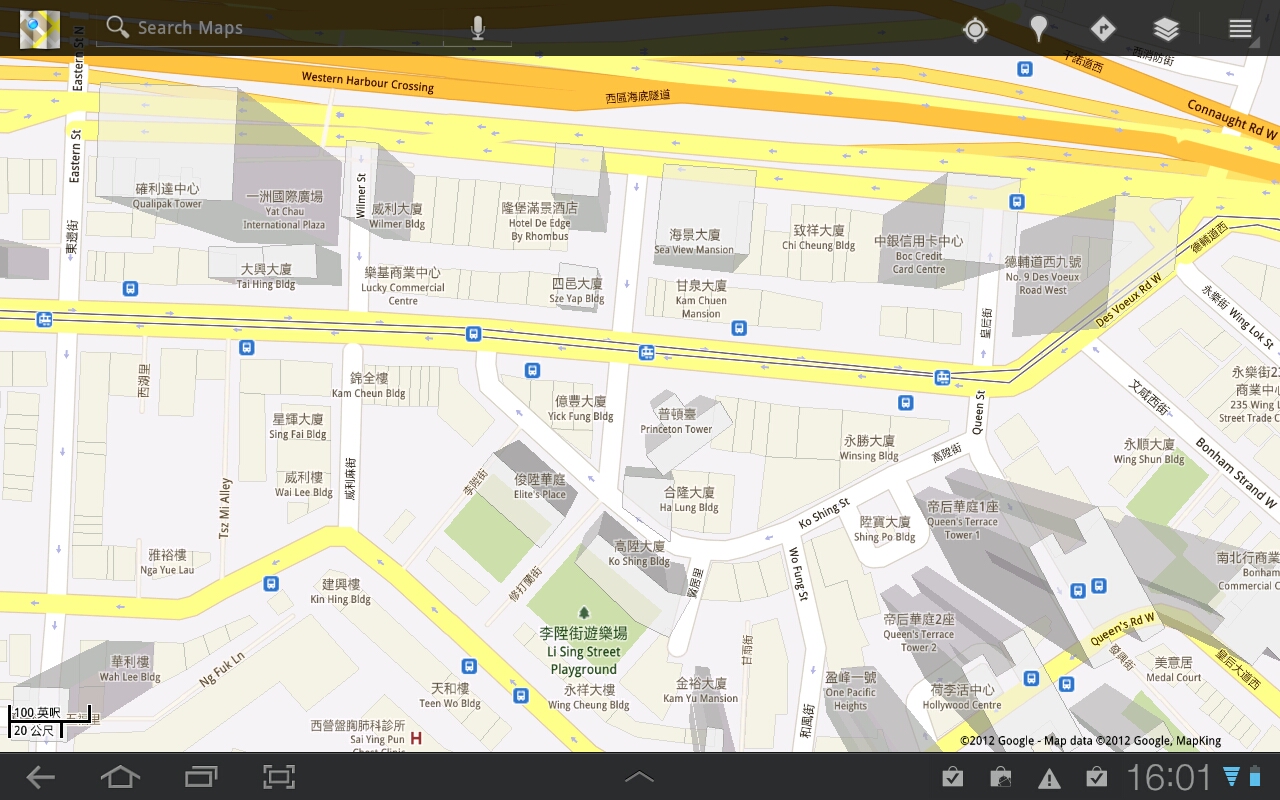Center map on my location
Screen dimensions: 1280x800
[975, 29]
